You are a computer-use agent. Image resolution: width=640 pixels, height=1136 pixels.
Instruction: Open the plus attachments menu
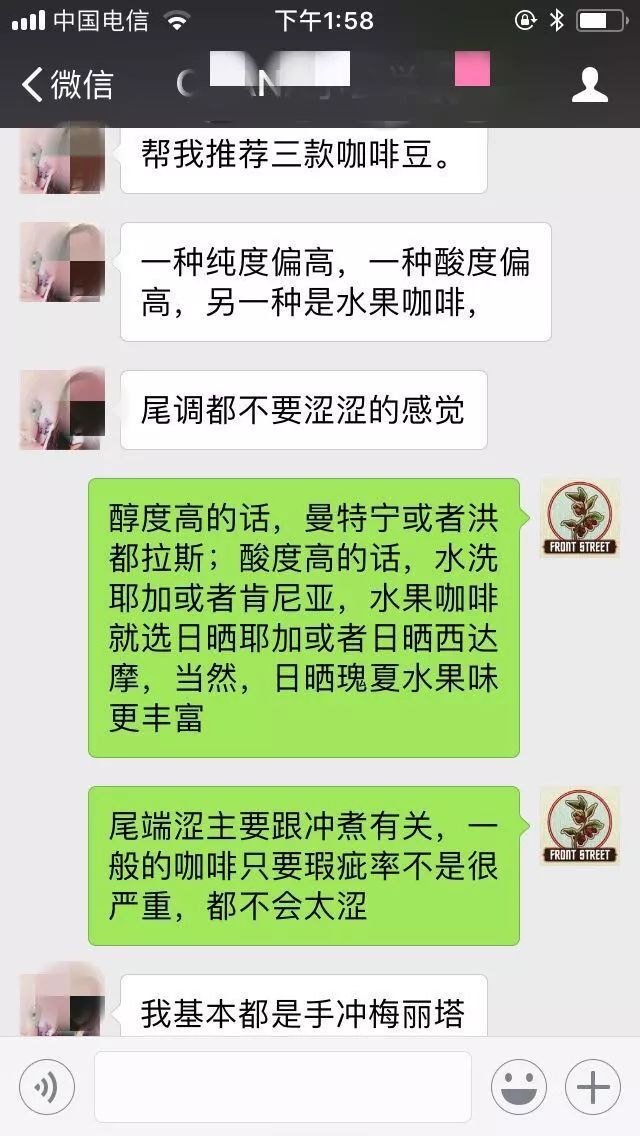coord(592,1086)
